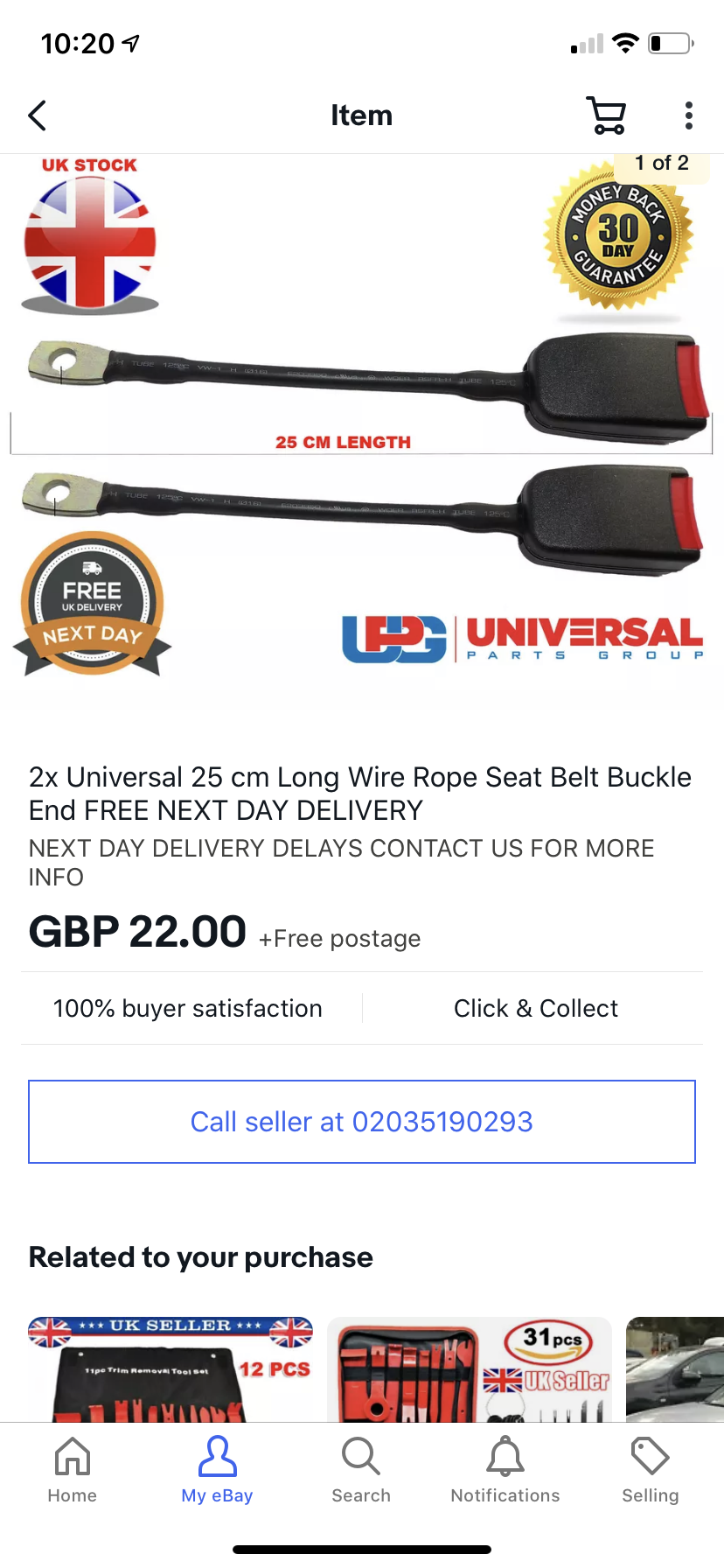The width and height of the screenshot is (724, 1568).
Task: Switch to the My eBay tab
Action: pyautogui.click(x=217, y=1470)
